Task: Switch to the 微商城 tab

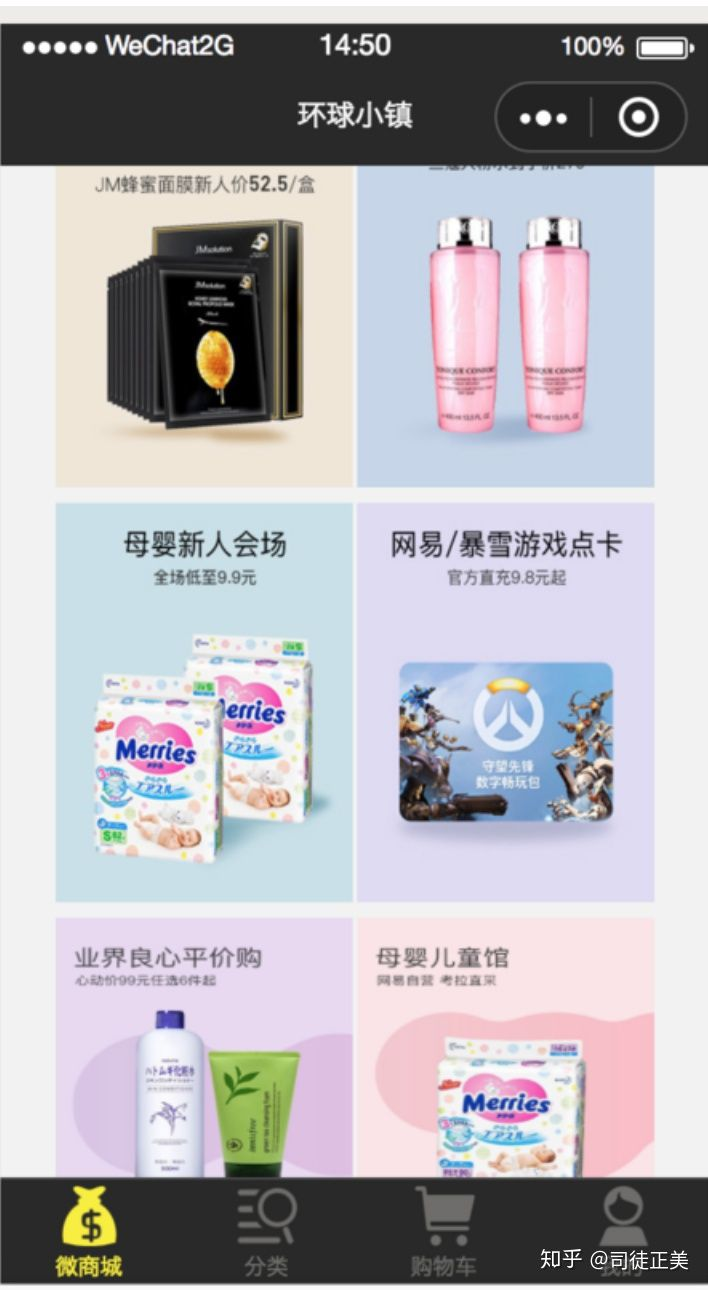Action: [x=89, y=1233]
